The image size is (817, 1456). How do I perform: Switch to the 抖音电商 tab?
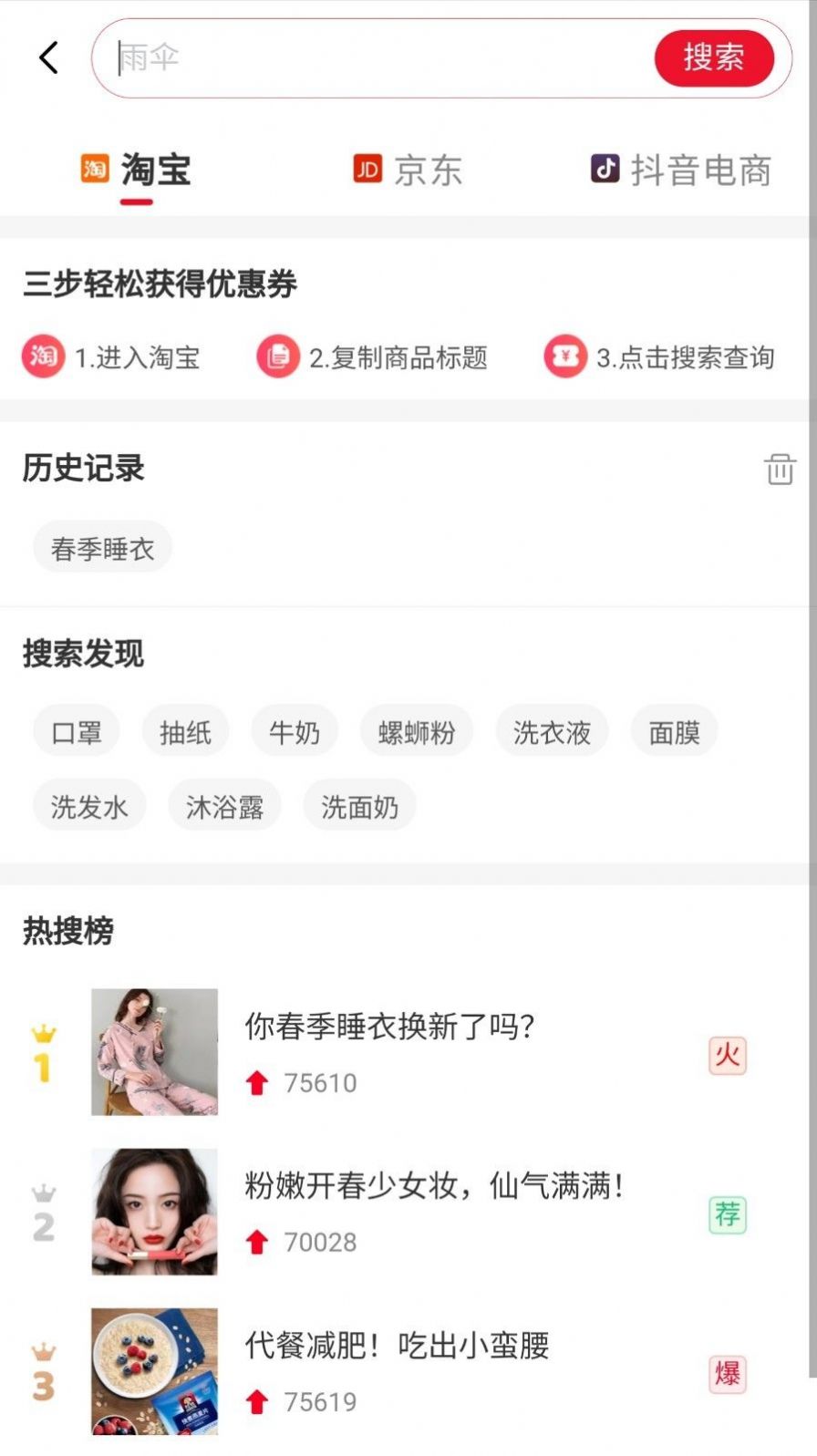coord(679,168)
